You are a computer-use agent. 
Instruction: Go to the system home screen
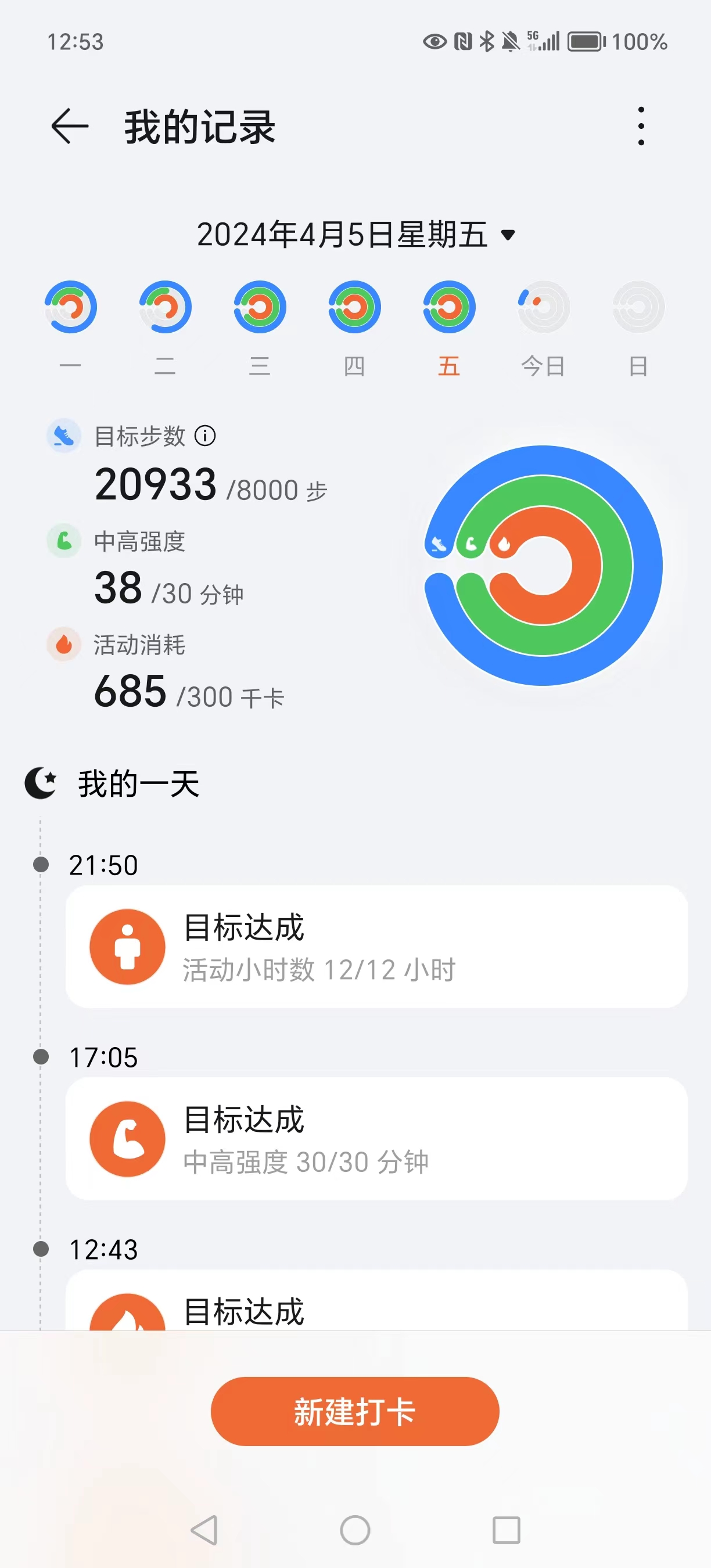tap(355, 1530)
